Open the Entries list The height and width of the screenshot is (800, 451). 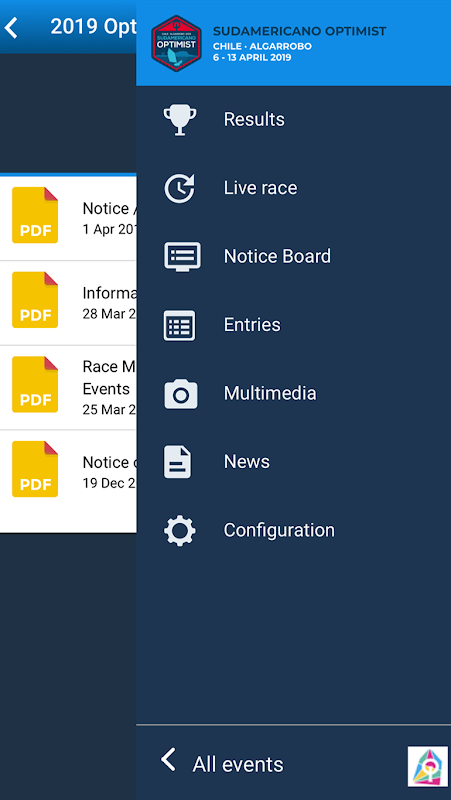(293, 324)
